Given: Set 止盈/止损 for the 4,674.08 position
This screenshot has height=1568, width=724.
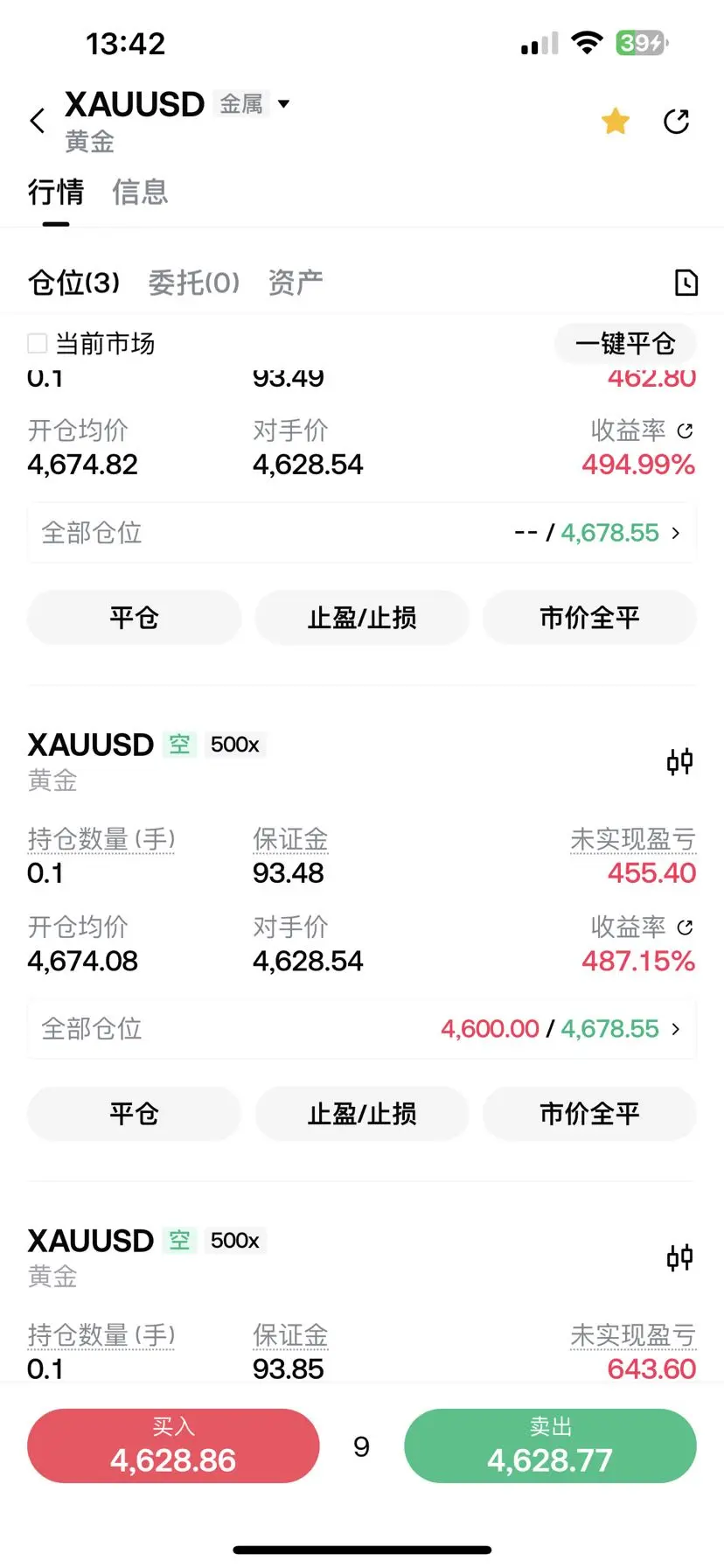Looking at the screenshot, I should click(362, 1113).
